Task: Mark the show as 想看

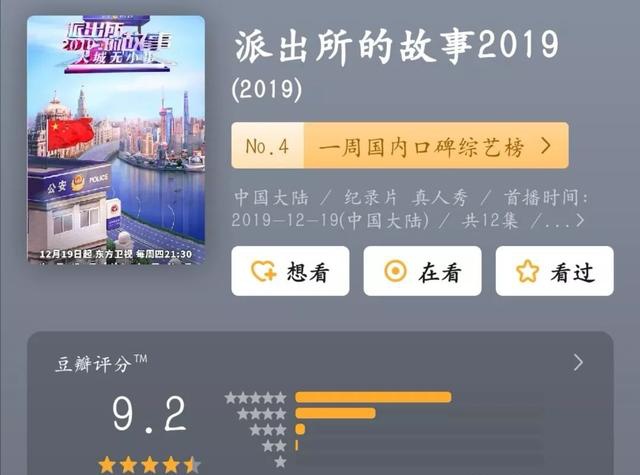Action: pos(290,271)
